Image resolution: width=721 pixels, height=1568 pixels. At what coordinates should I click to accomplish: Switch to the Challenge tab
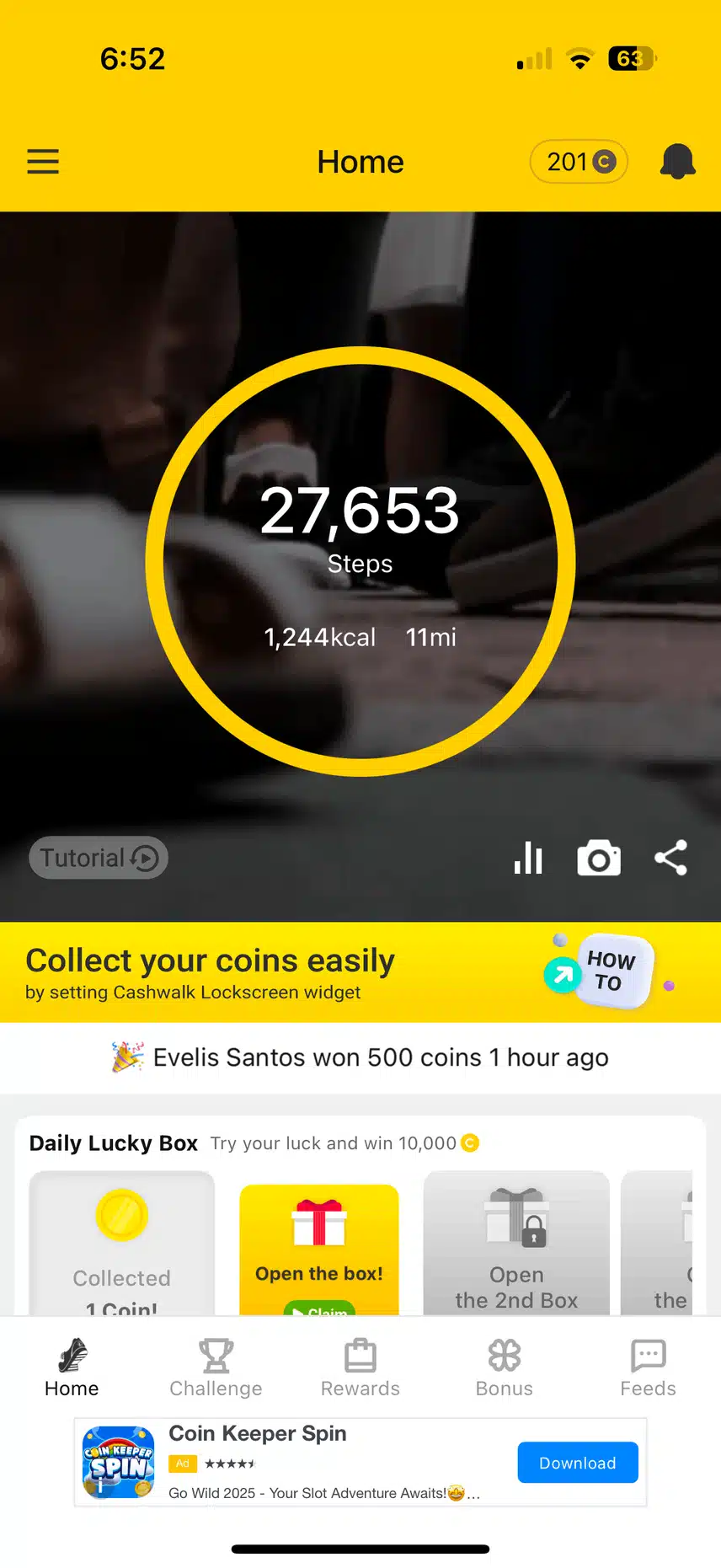coord(216,1368)
